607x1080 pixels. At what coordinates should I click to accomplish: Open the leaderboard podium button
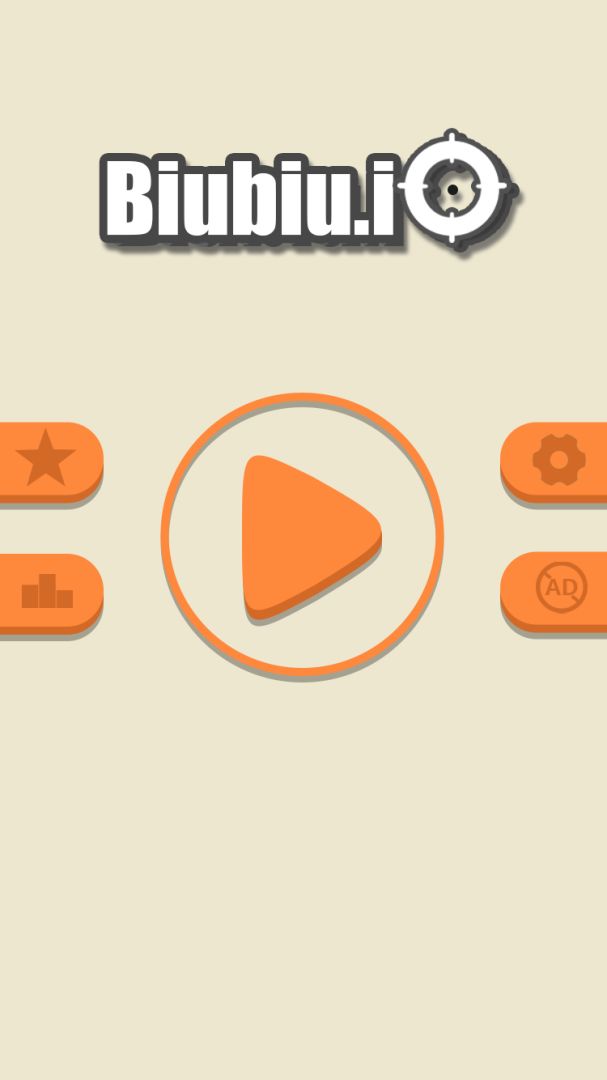tap(47, 592)
